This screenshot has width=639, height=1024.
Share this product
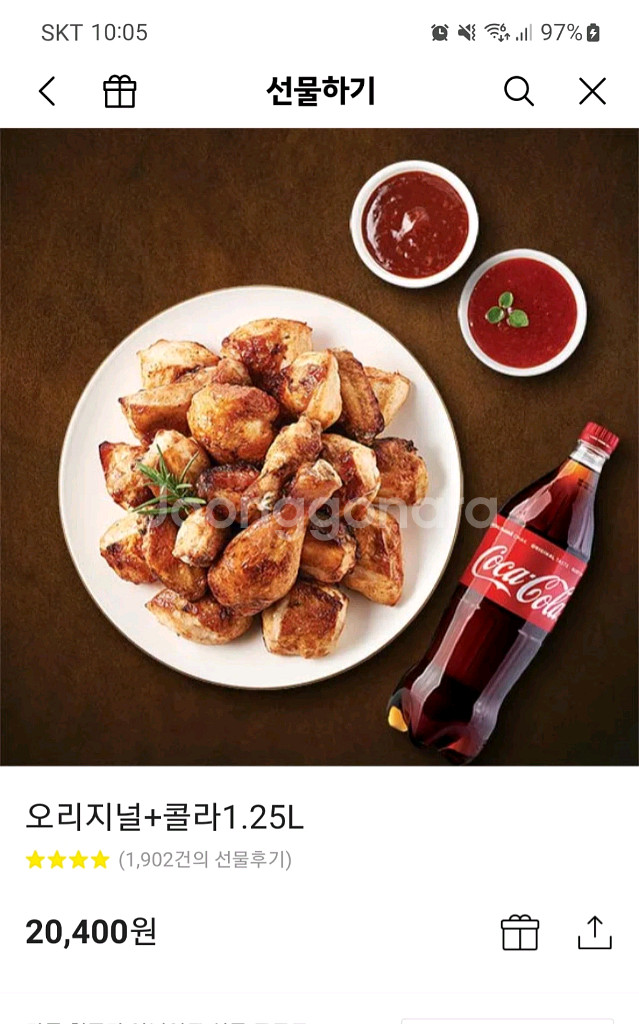[594, 932]
